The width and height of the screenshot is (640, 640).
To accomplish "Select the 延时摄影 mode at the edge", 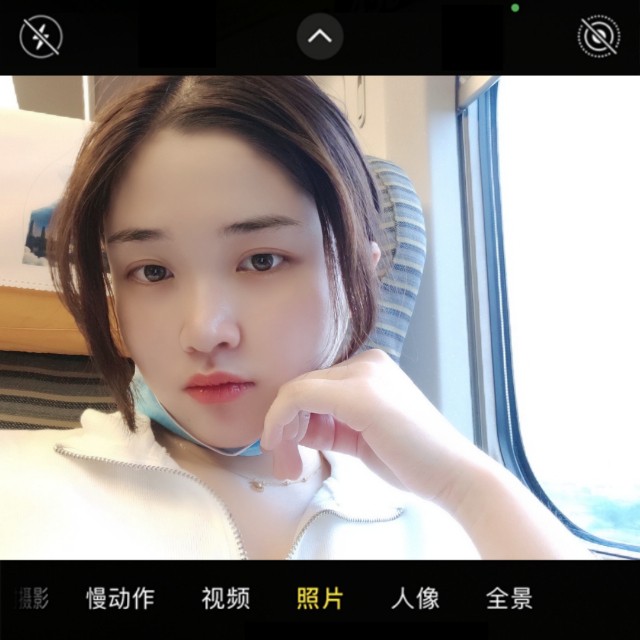I will pyautogui.click(x=32, y=599).
